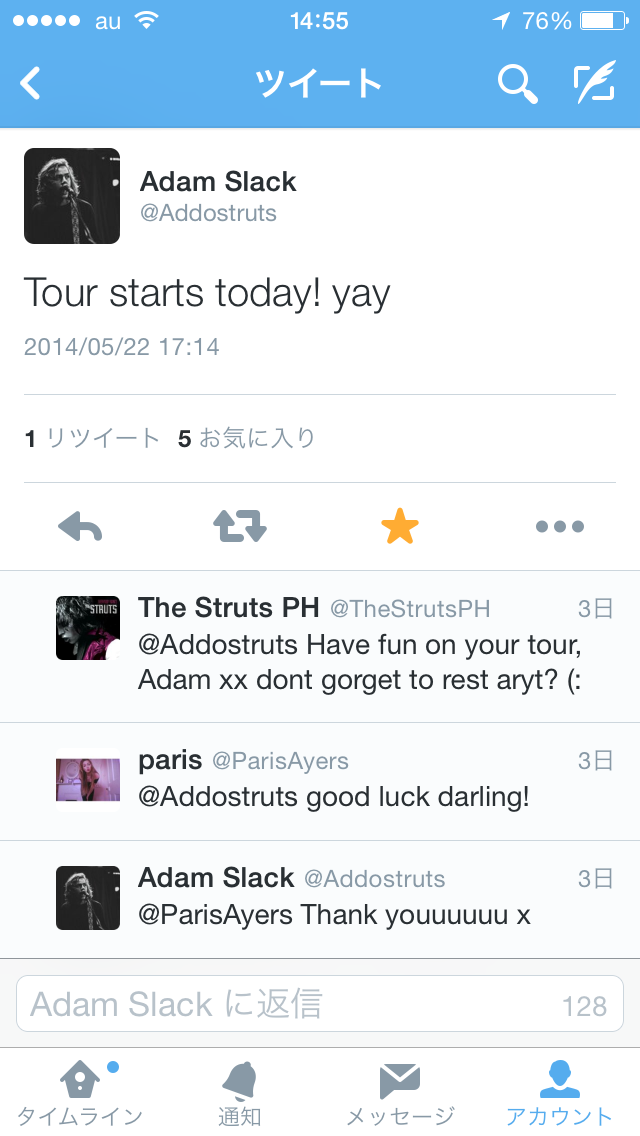The image size is (640, 1136).
Task: Retweet the tour starts today tweet
Action: click(240, 526)
